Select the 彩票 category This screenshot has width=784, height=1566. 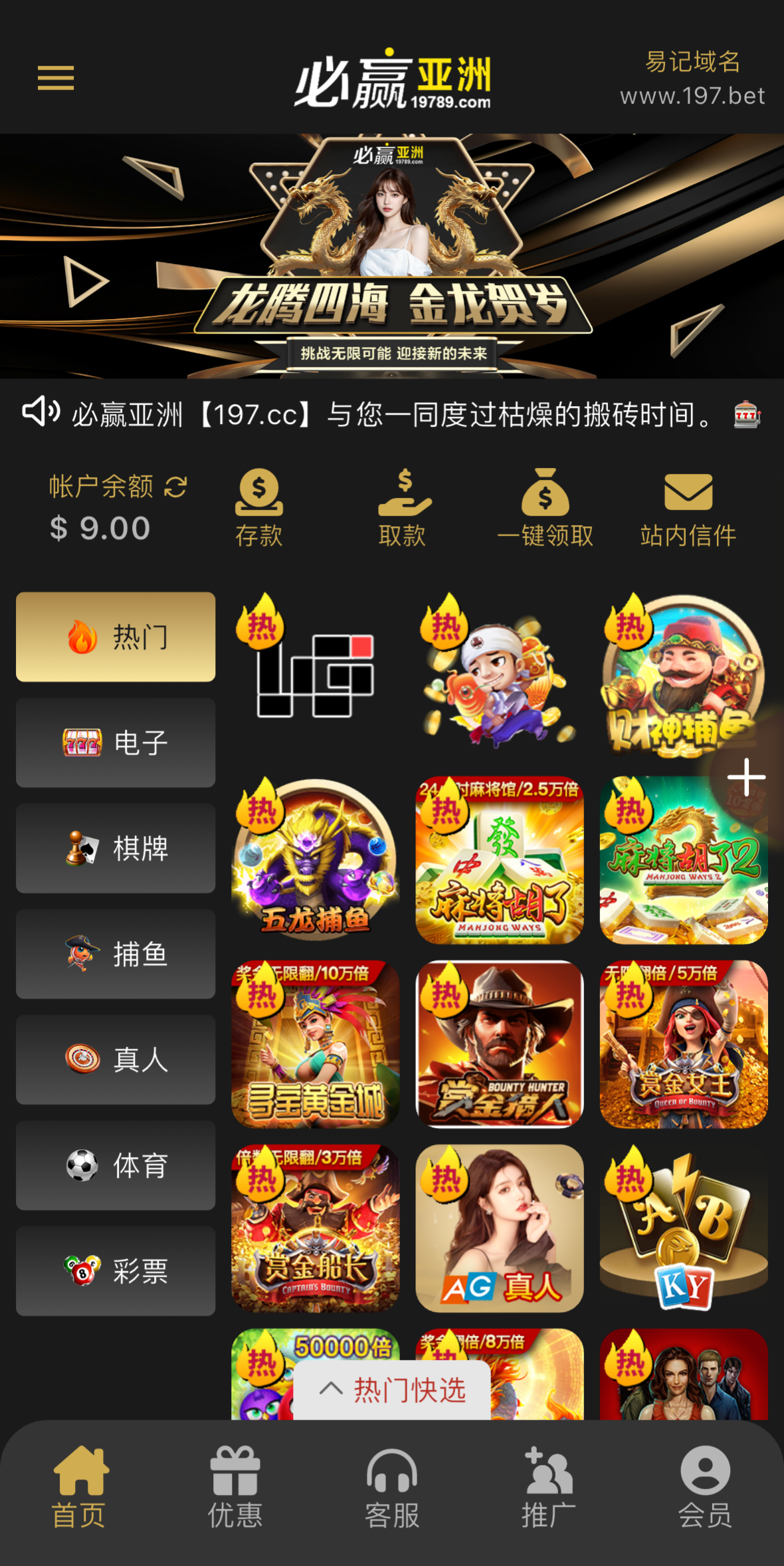(116, 1271)
